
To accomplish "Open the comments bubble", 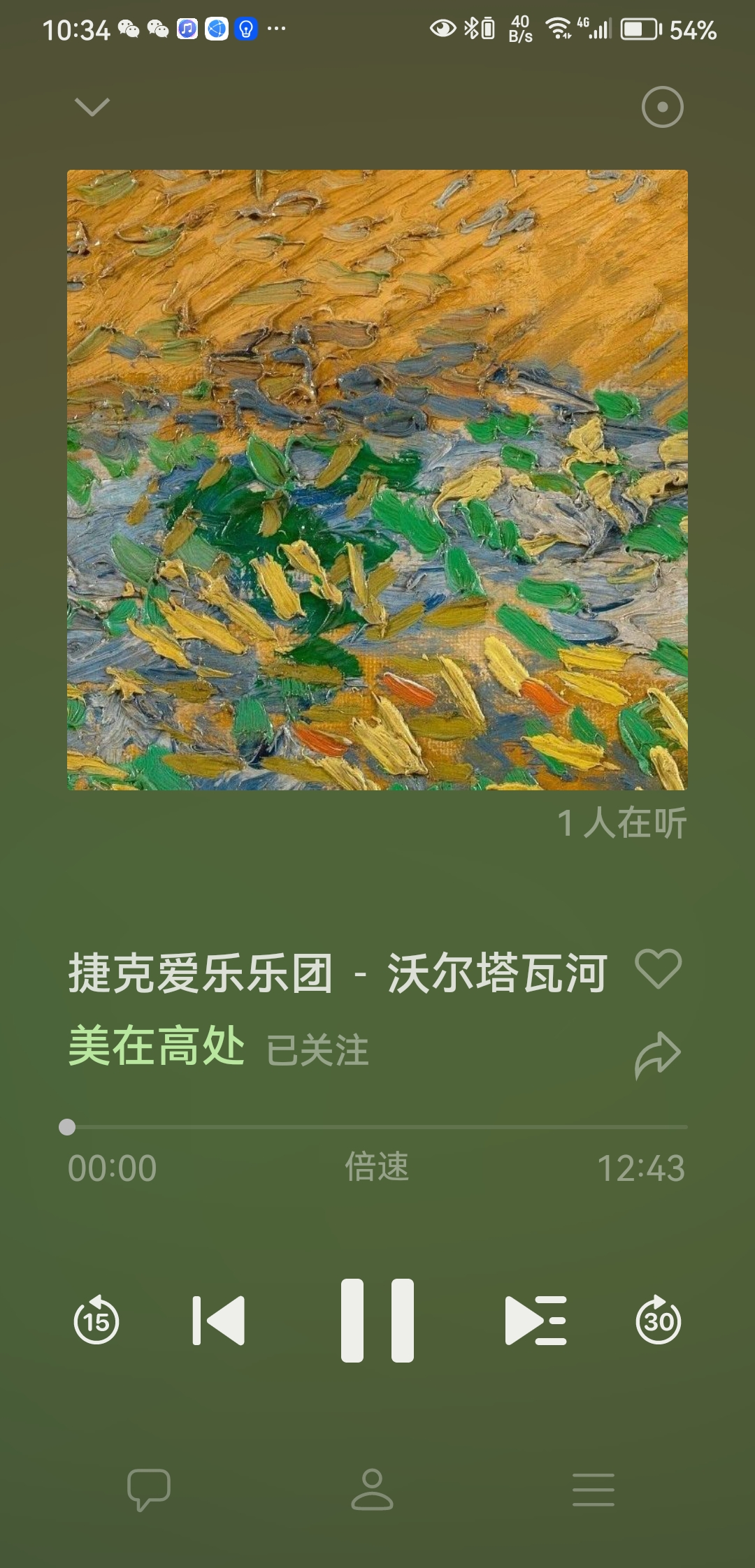I will 148,1488.
